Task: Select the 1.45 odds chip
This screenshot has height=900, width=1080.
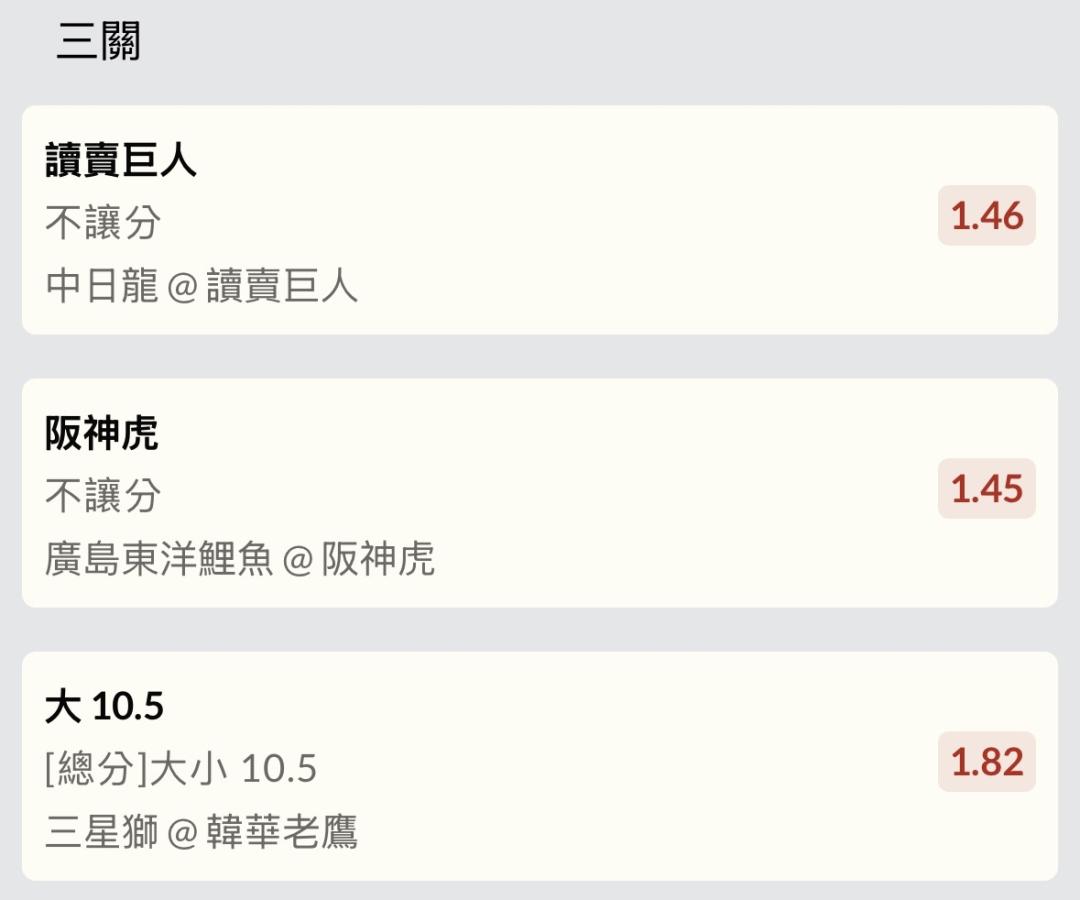Action: pos(986,488)
